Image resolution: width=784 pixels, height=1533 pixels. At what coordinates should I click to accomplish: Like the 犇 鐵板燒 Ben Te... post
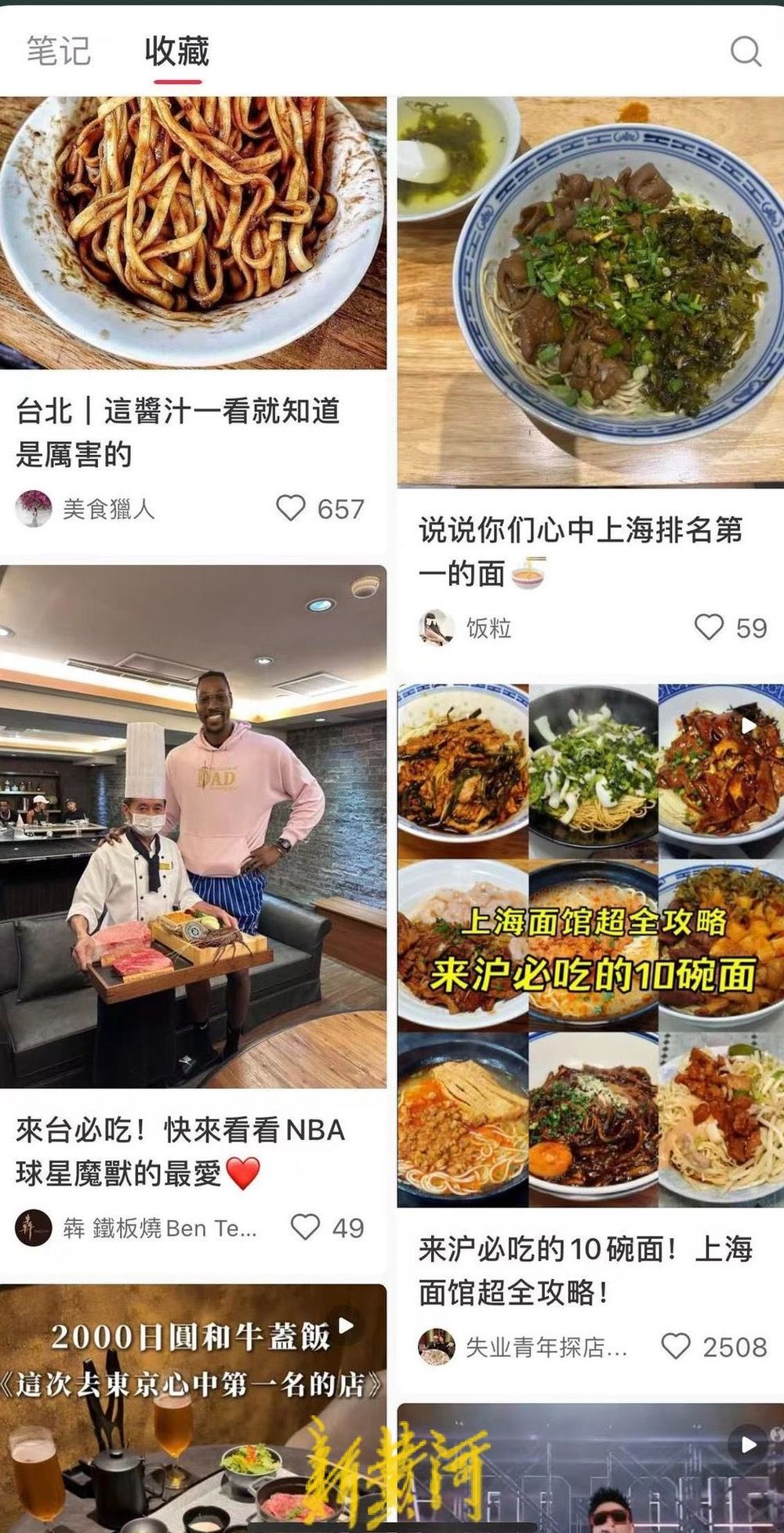click(x=305, y=1227)
